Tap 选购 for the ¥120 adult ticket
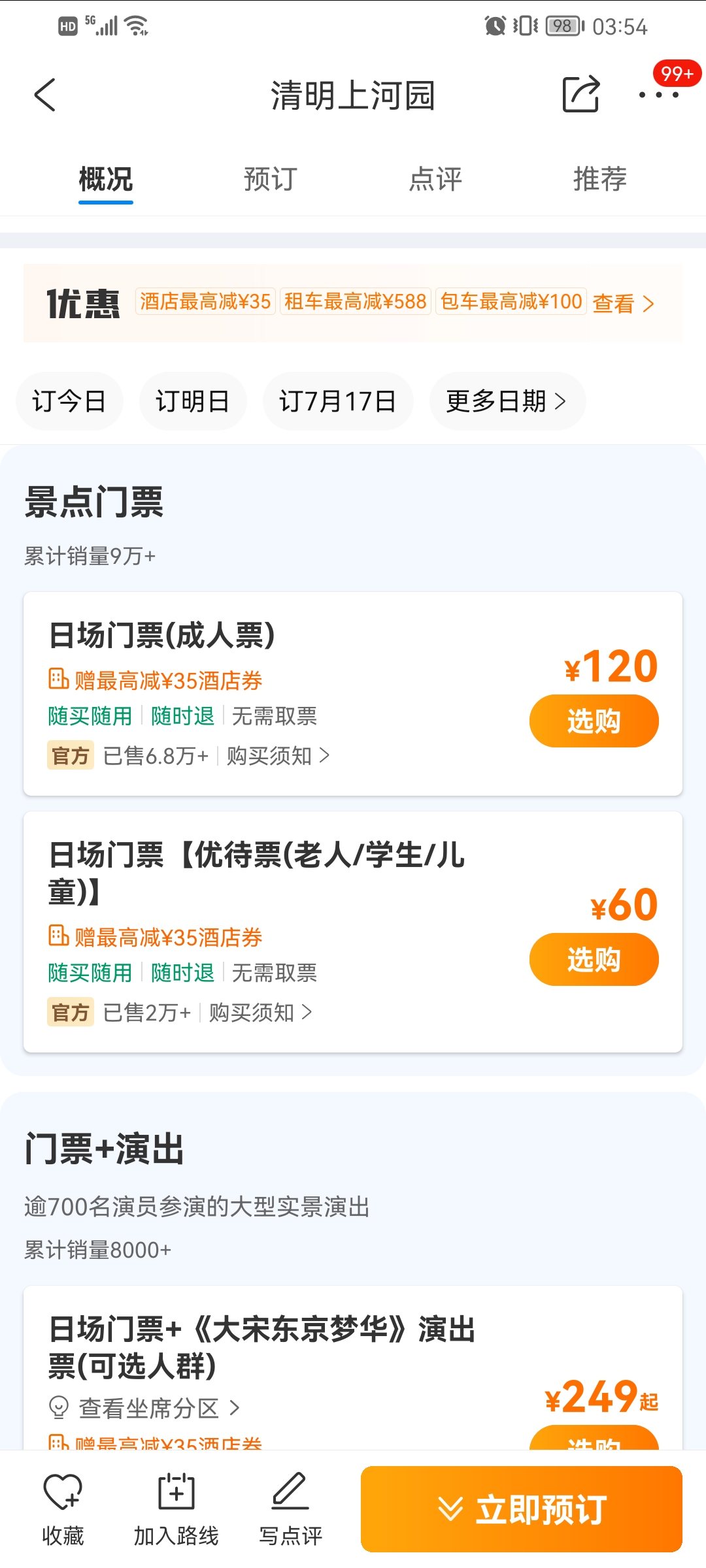 click(x=594, y=721)
